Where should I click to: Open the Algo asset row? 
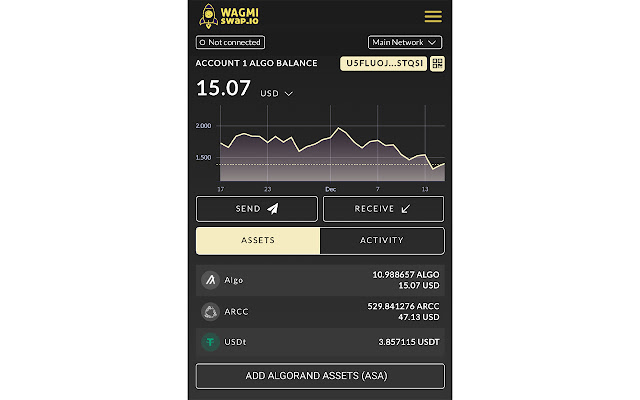tap(320, 280)
